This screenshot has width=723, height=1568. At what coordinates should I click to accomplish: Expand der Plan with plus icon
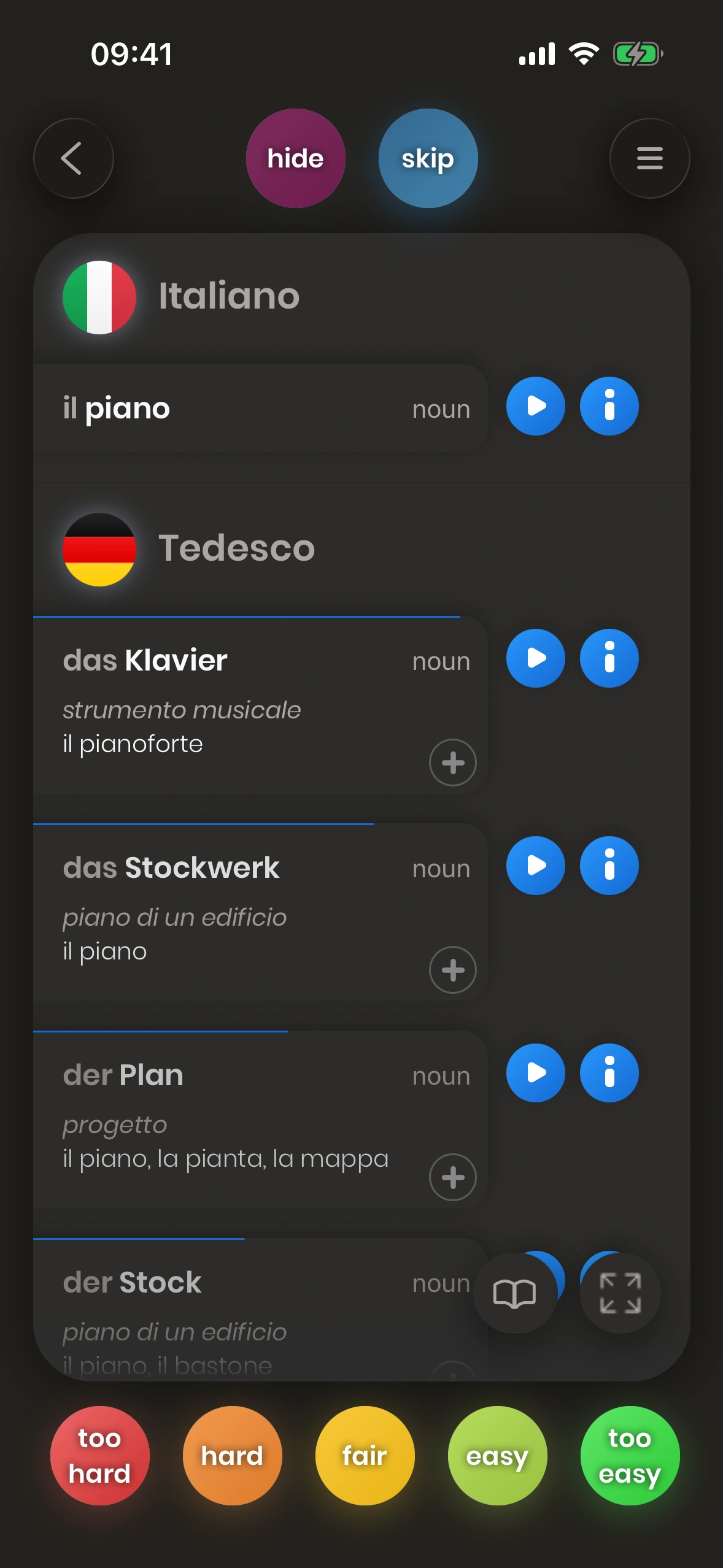coord(452,1177)
